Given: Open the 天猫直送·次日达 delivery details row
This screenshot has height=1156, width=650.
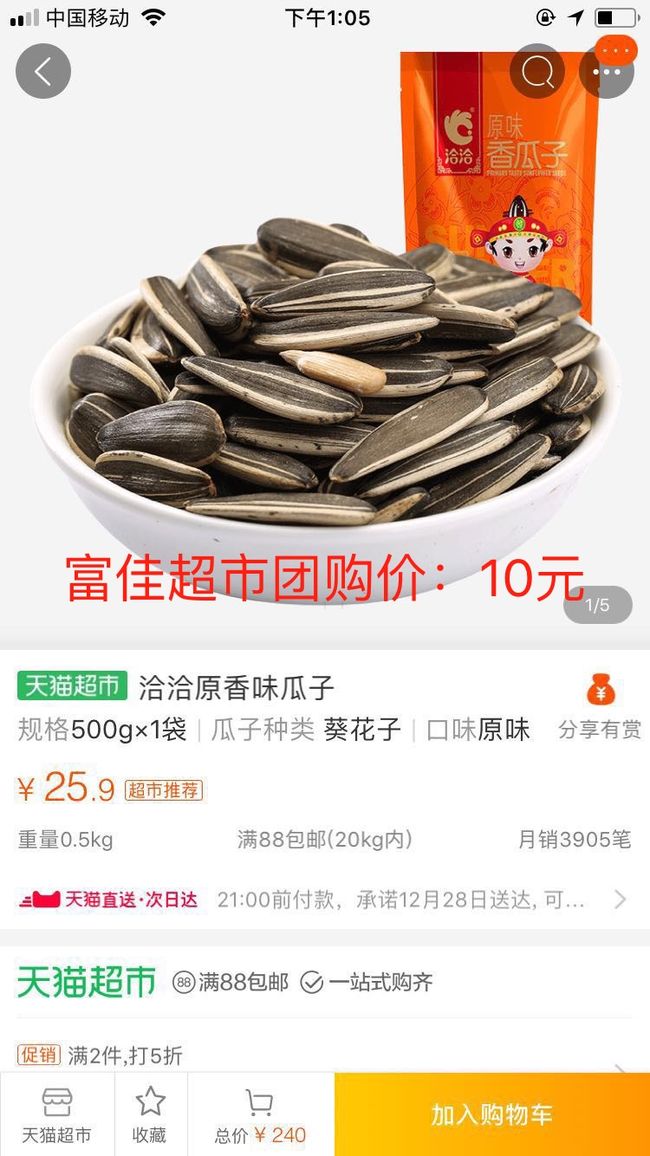Looking at the screenshot, I should click(325, 899).
